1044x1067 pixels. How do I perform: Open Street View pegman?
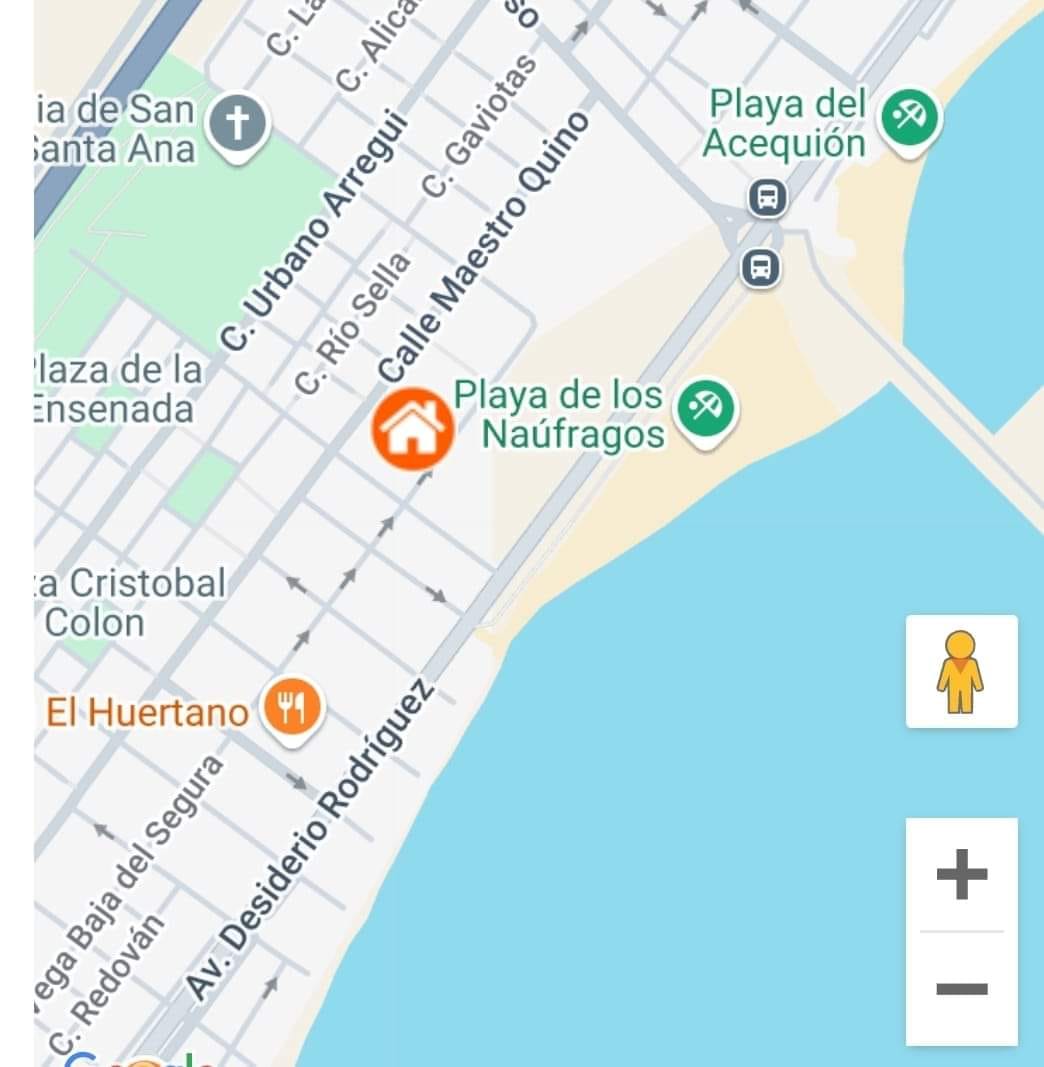961,671
